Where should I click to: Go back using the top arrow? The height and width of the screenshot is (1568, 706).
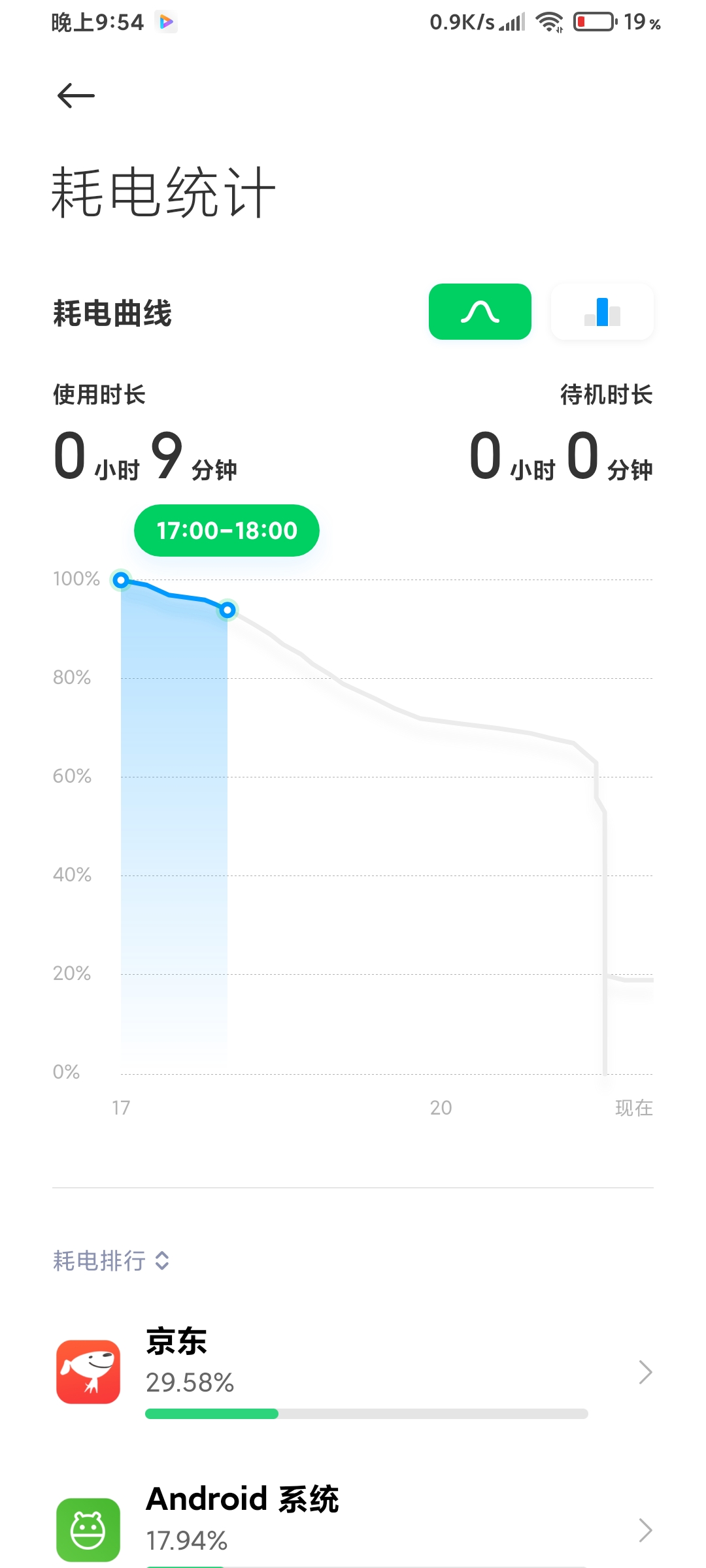point(76,96)
